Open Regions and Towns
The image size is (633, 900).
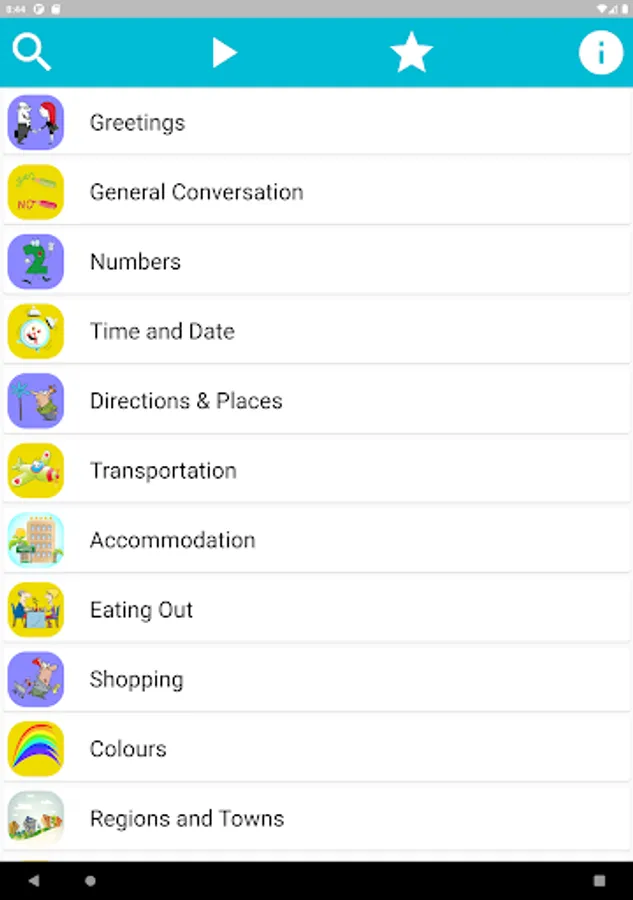(316, 818)
